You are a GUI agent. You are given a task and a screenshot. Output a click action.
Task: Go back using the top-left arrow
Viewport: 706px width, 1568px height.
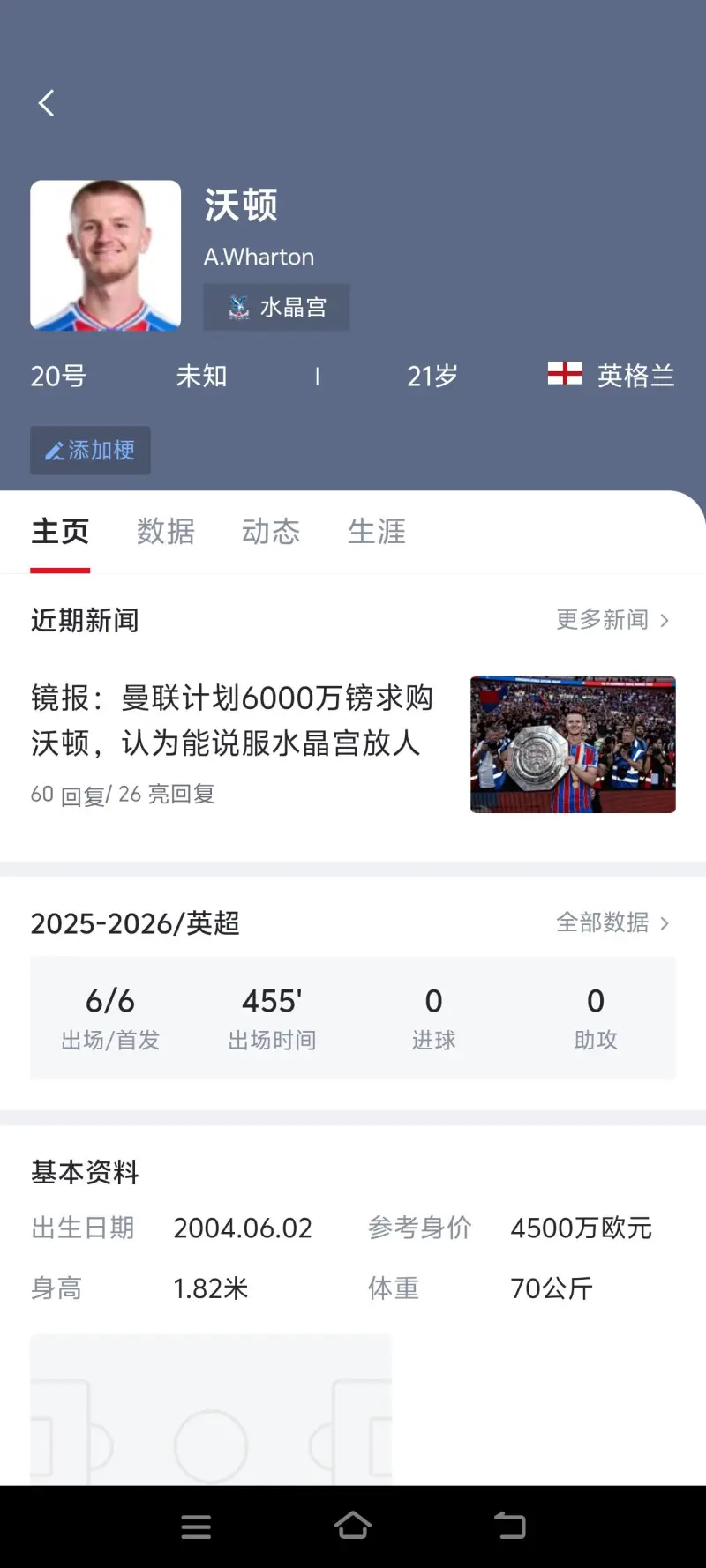point(47,103)
